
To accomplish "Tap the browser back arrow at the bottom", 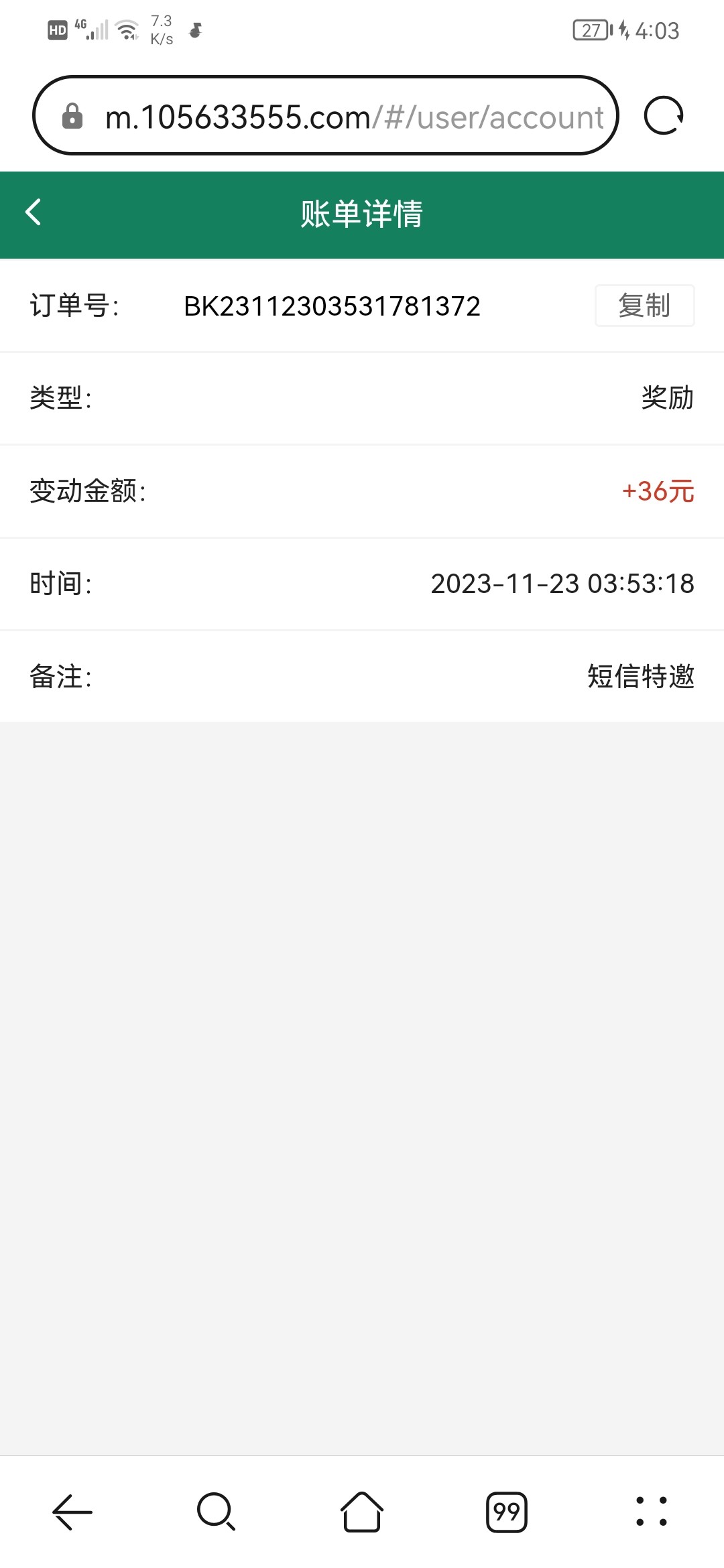I will [72, 1512].
